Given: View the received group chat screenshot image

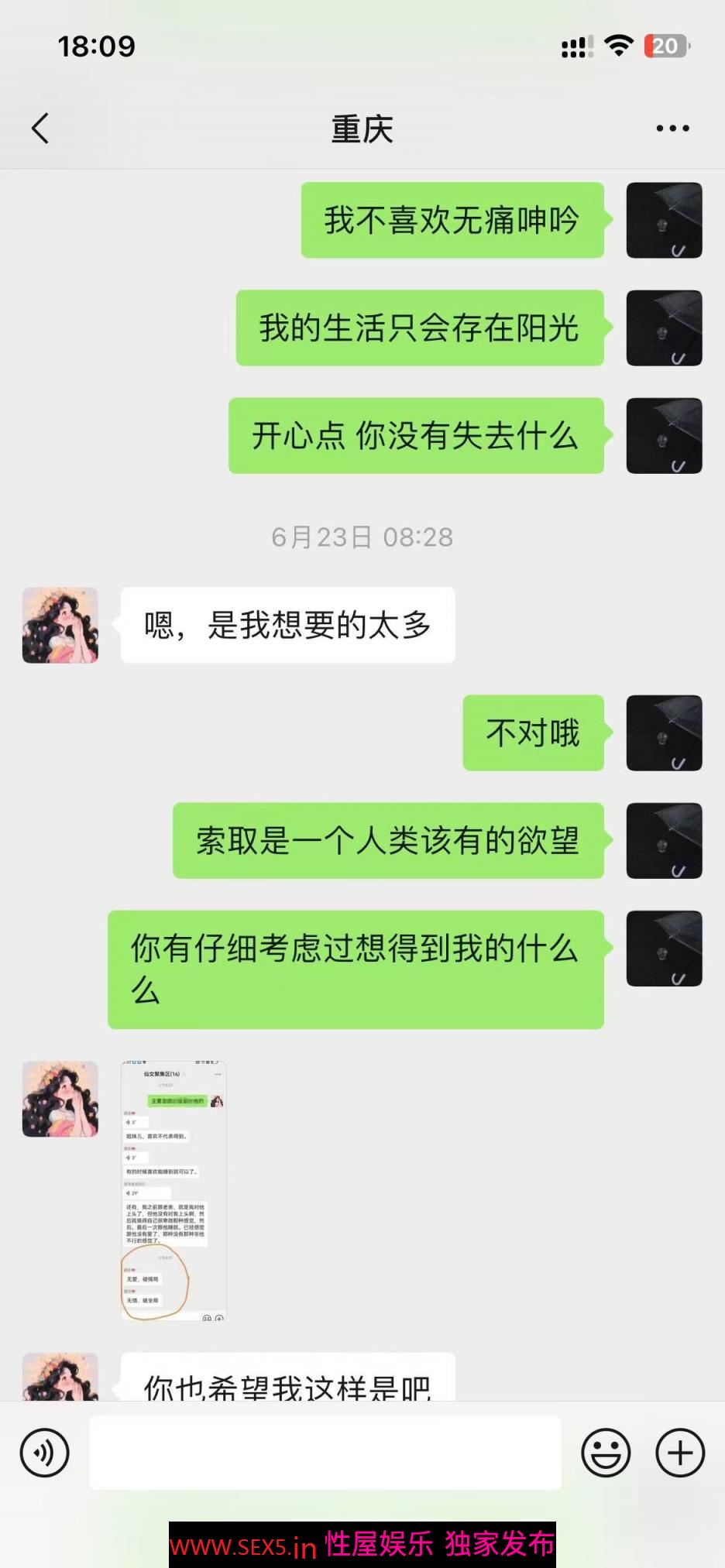Looking at the screenshot, I should click(174, 1190).
